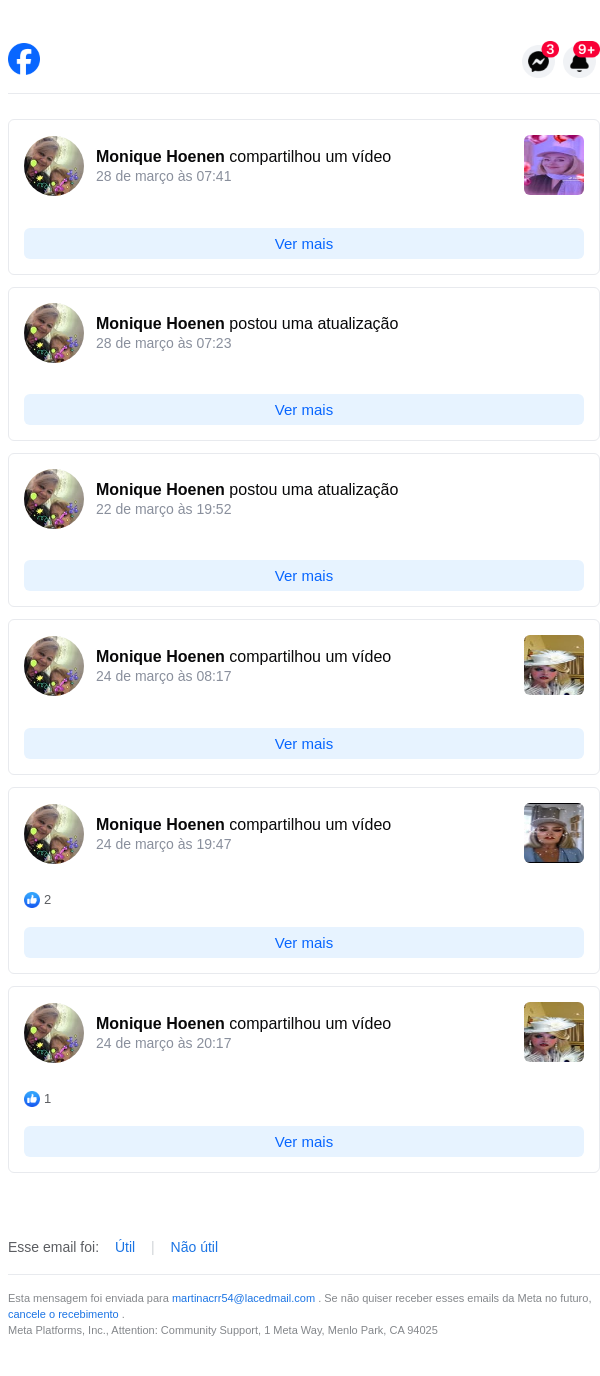Tap the cancele o recebimento unsubscribe link

(63, 1314)
